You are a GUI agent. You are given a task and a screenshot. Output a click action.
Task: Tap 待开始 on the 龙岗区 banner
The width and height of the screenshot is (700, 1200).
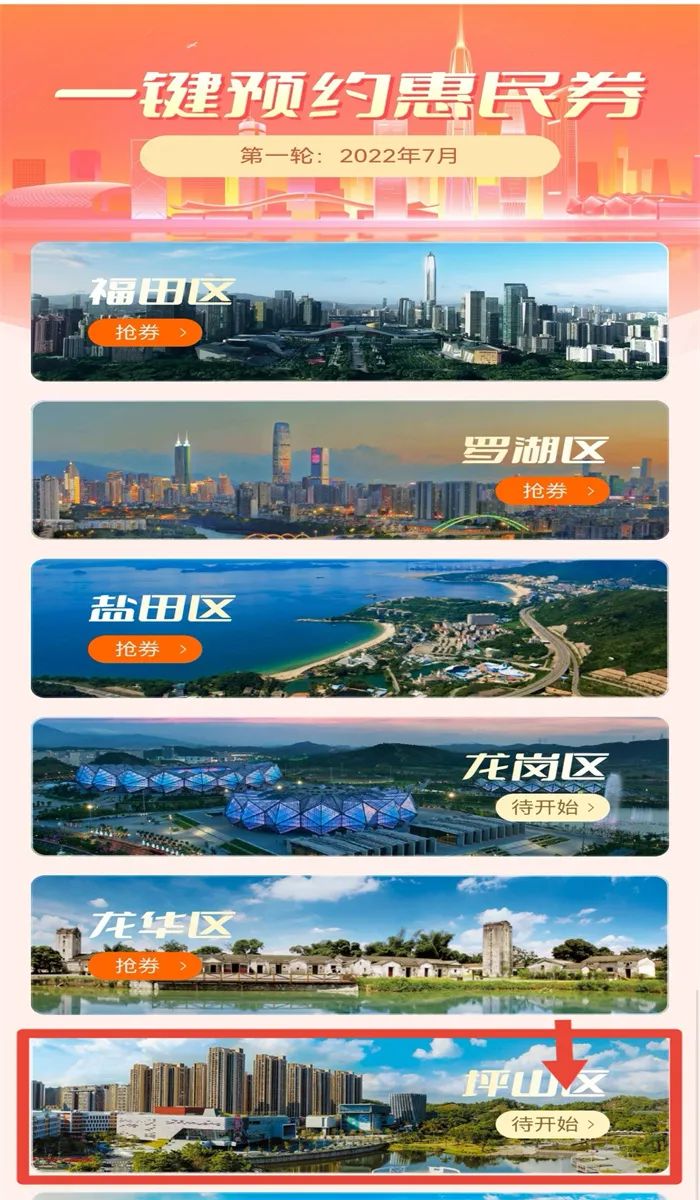click(552, 807)
